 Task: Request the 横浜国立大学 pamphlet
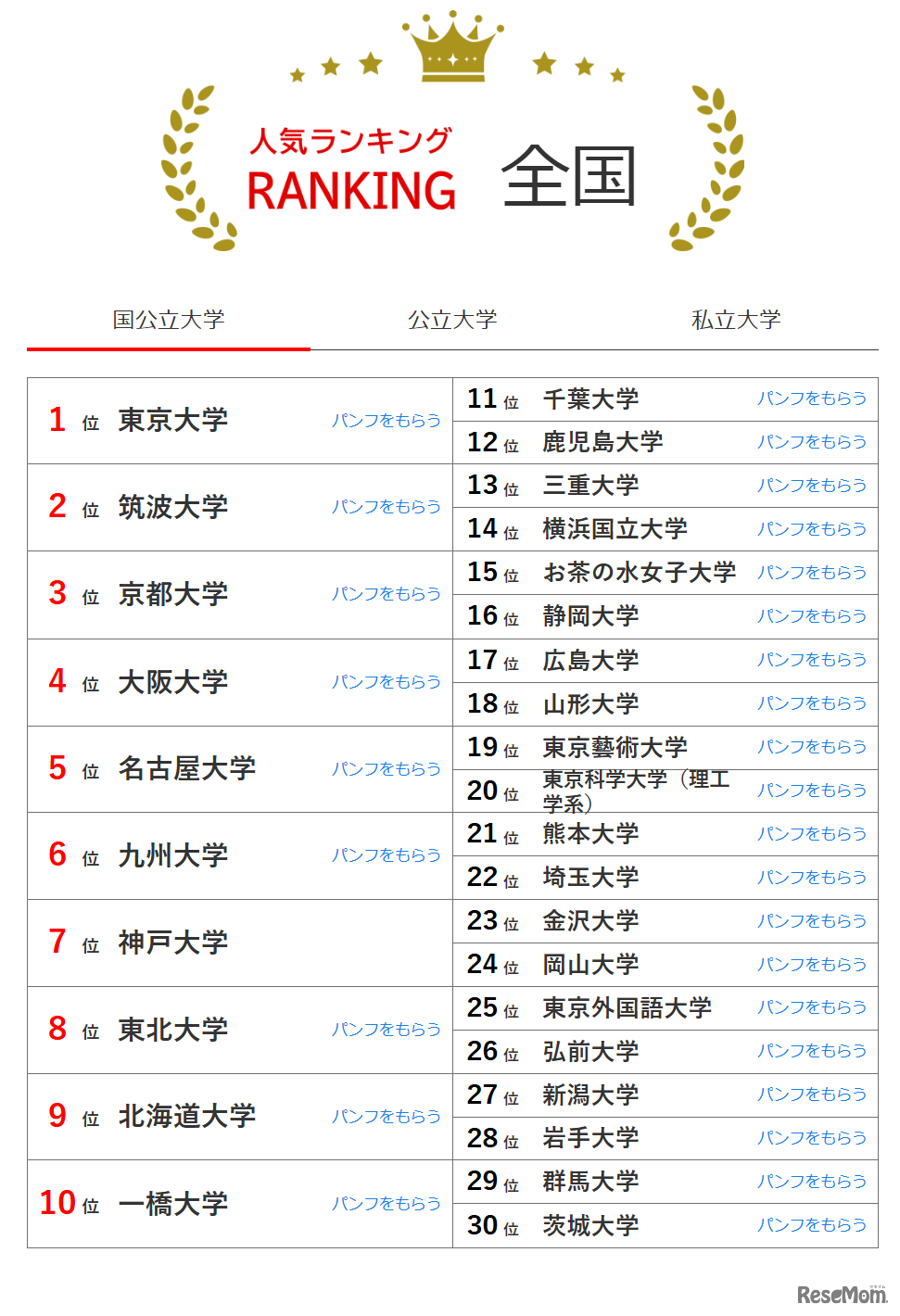coord(812,529)
